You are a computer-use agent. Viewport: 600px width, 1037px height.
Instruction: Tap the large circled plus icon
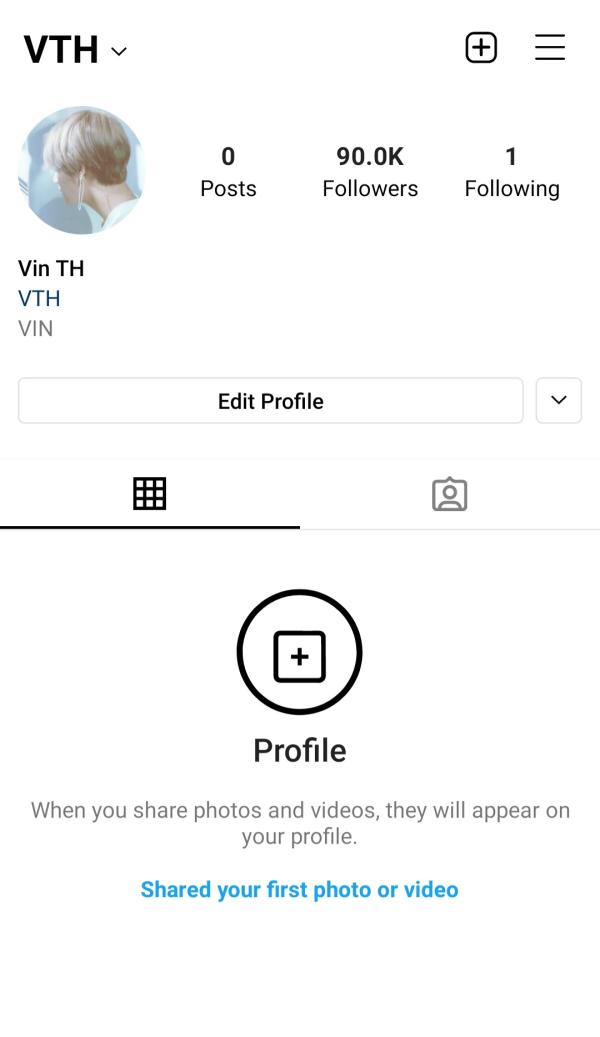click(x=299, y=652)
